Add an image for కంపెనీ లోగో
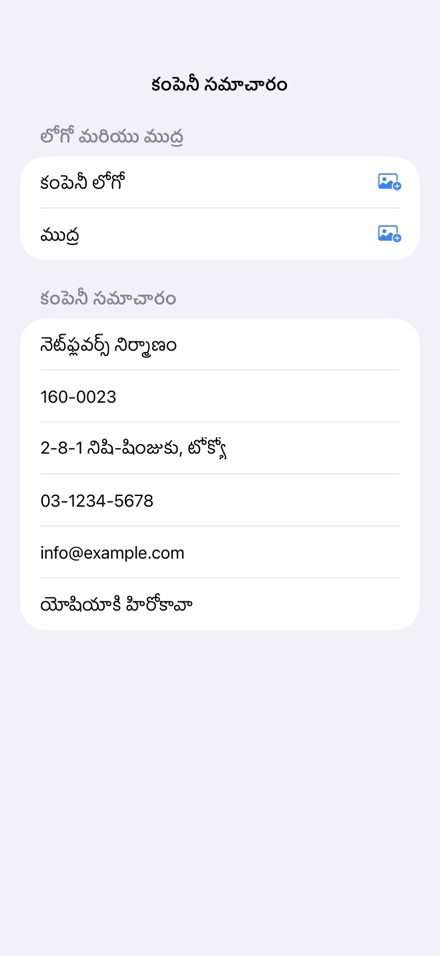 point(389,182)
